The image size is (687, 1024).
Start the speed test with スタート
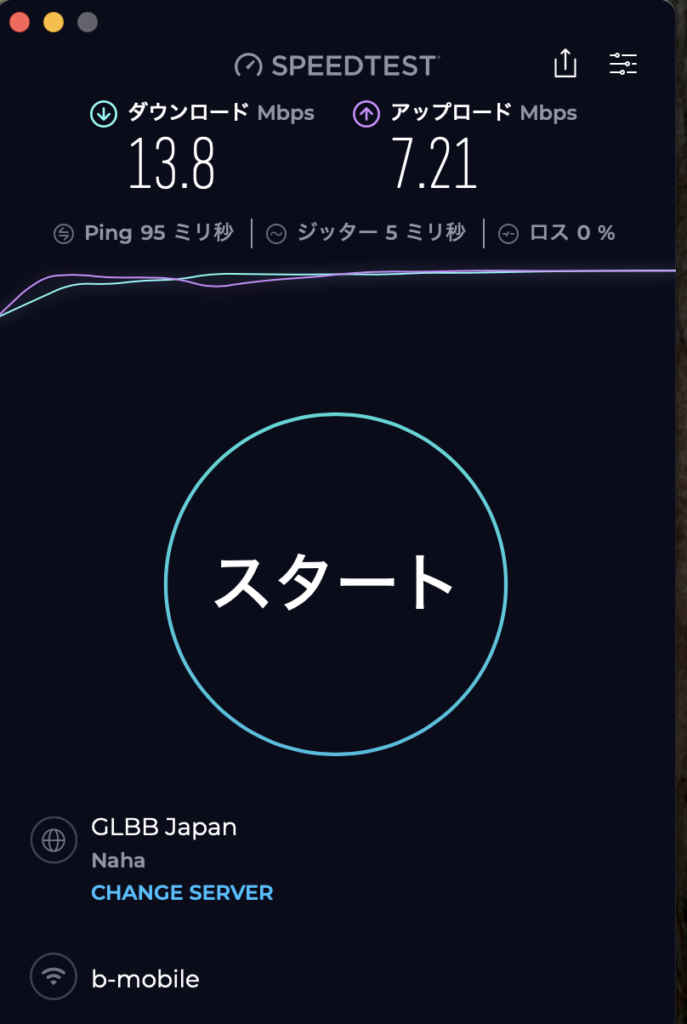click(x=335, y=583)
